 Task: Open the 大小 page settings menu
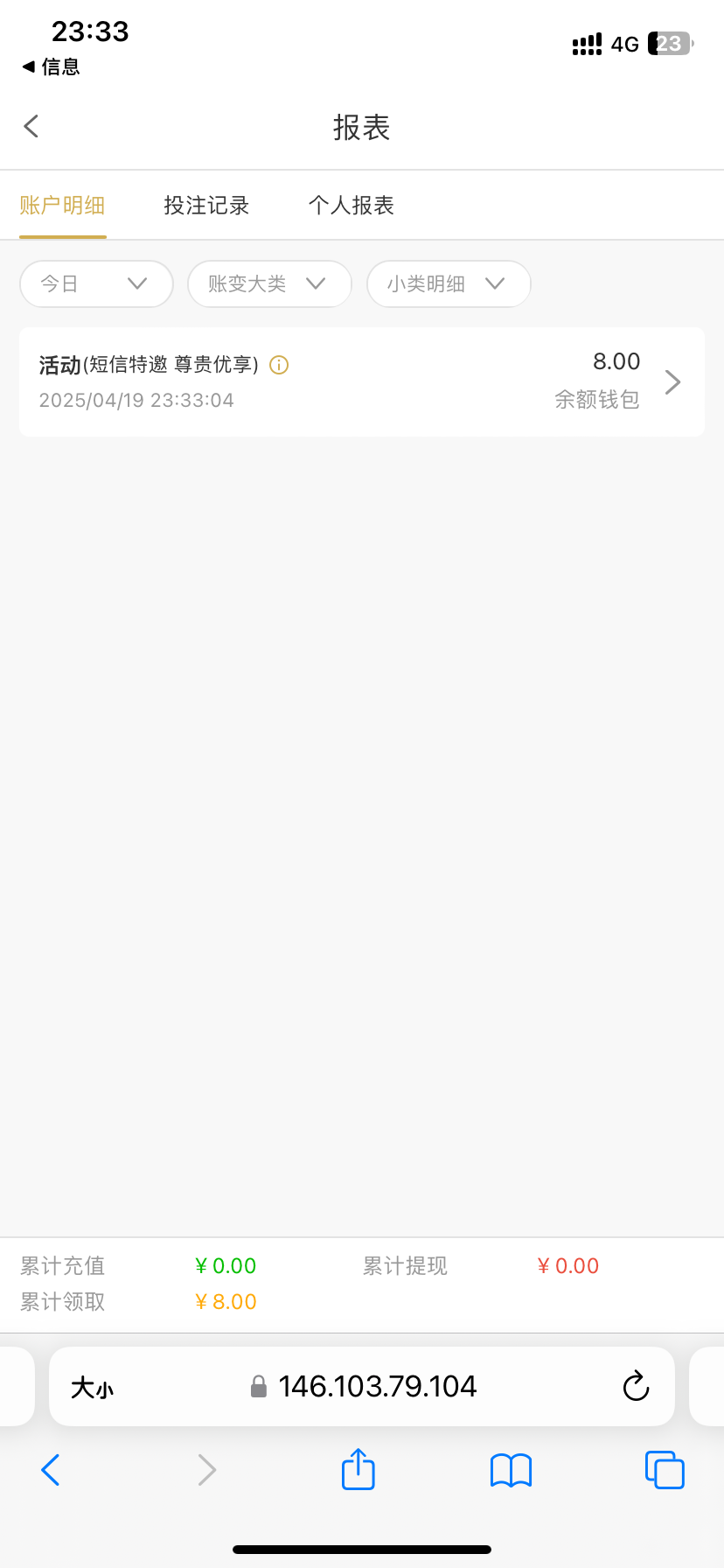pos(92,1387)
